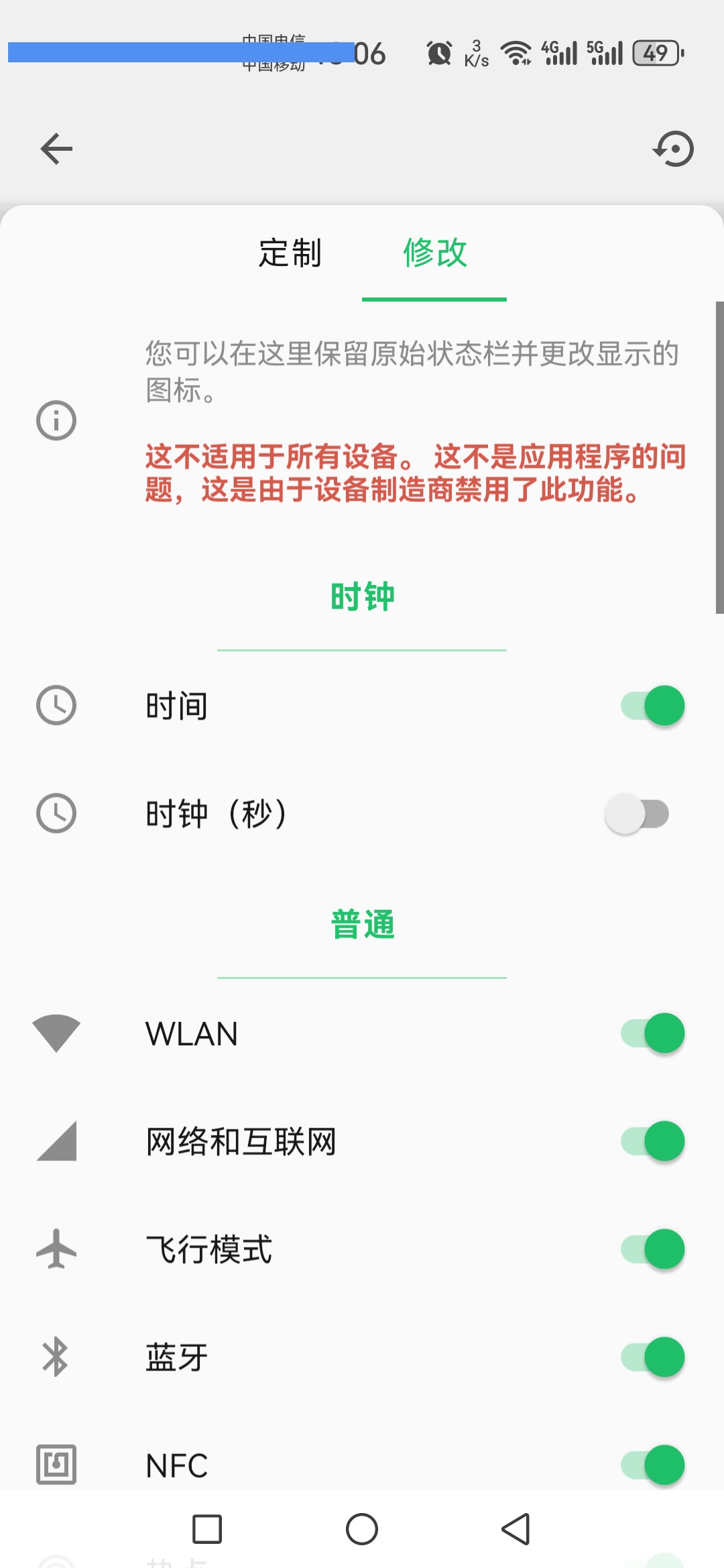The height and width of the screenshot is (1568, 724).
Task: Tap the restore/reset icon at top right
Action: point(673,149)
